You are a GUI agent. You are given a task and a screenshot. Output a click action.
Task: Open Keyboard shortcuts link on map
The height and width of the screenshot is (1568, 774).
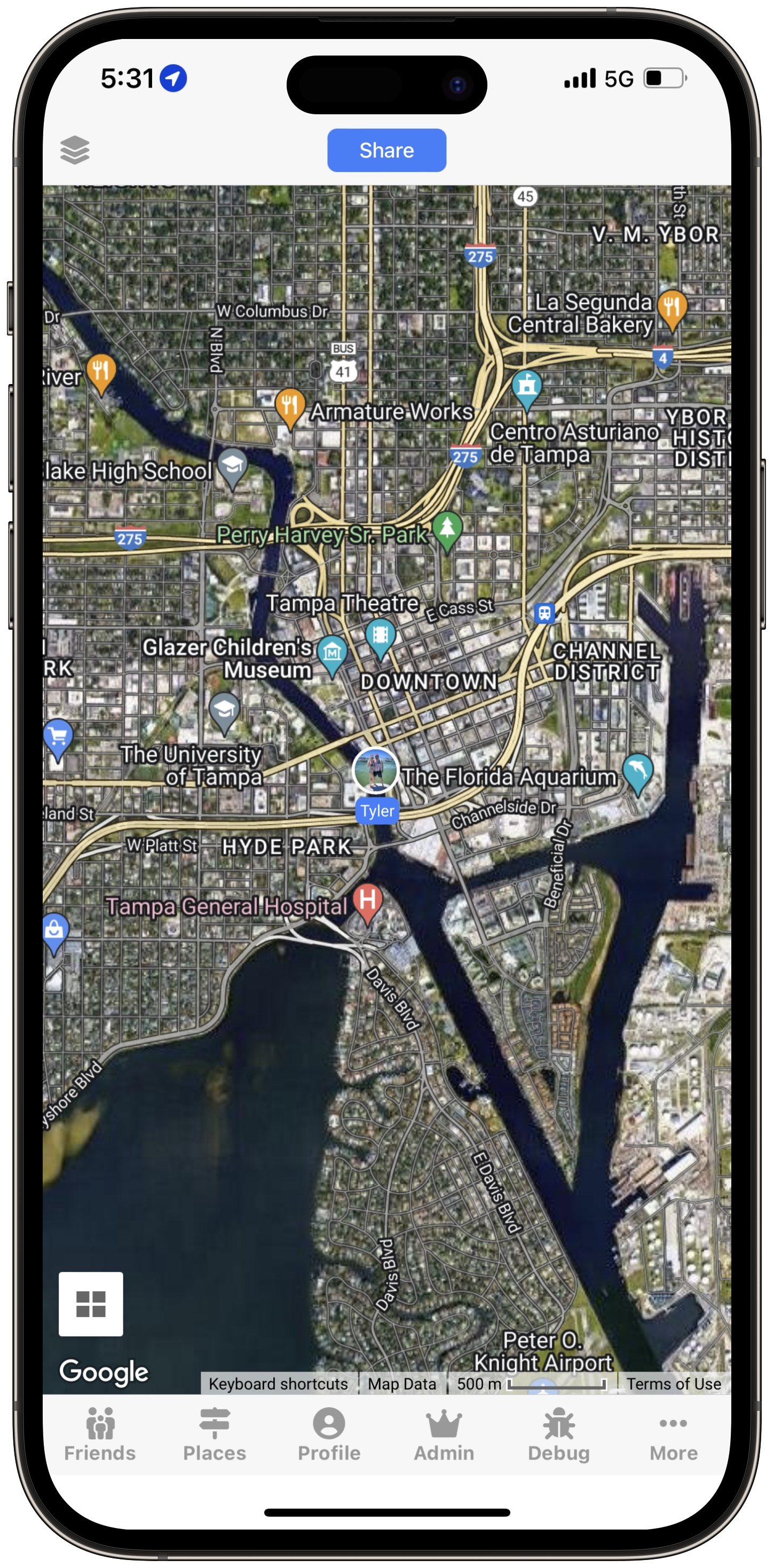click(x=278, y=1384)
